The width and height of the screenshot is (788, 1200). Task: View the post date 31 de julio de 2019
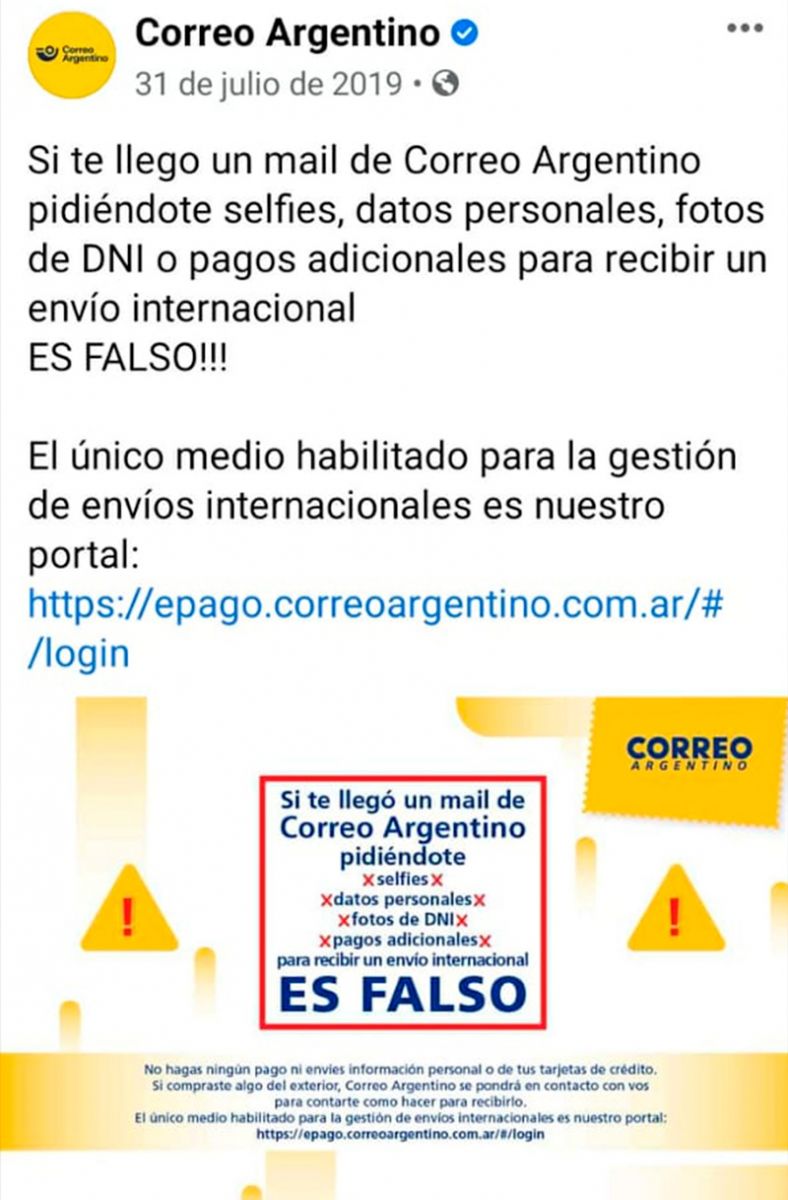pyautogui.click(x=269, y=84)
